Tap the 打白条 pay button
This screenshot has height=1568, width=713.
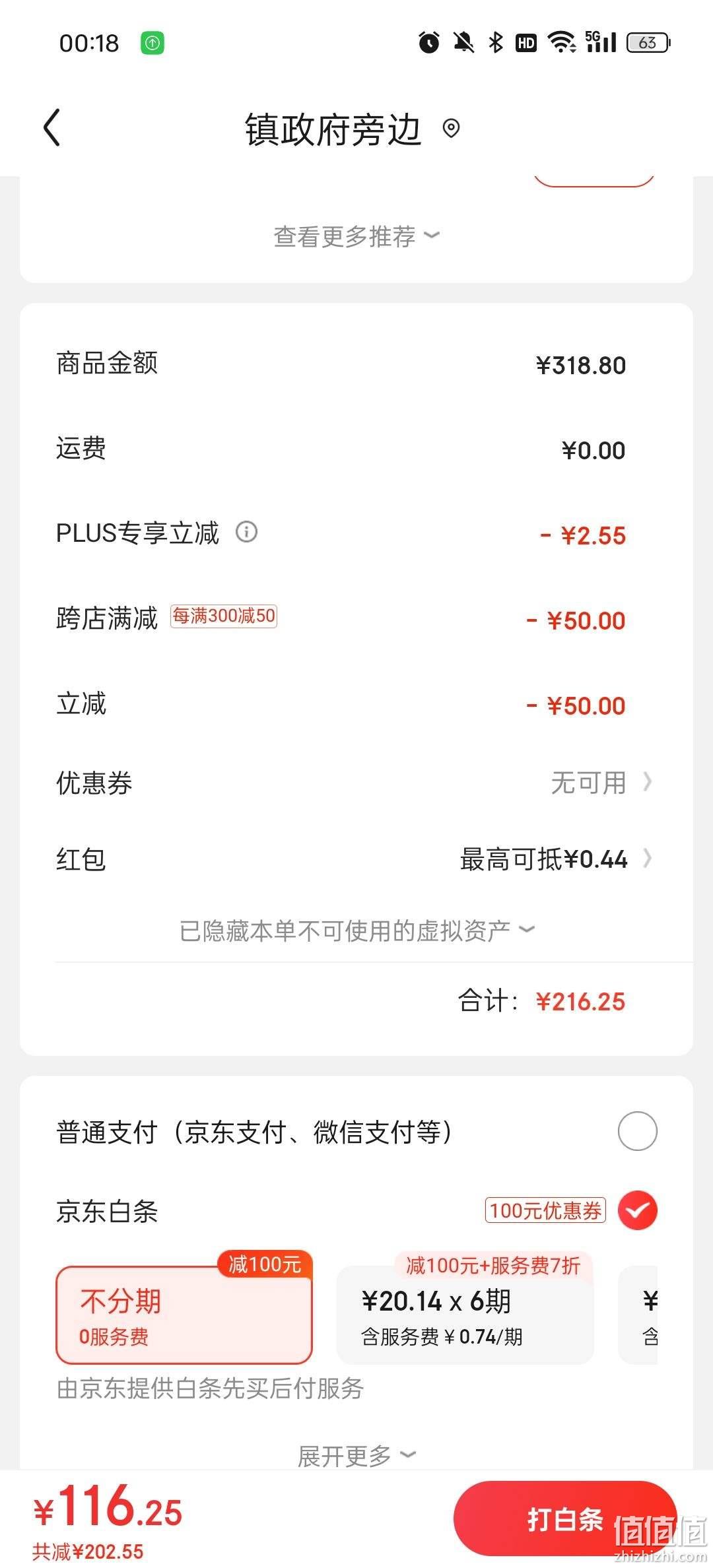565,1519
